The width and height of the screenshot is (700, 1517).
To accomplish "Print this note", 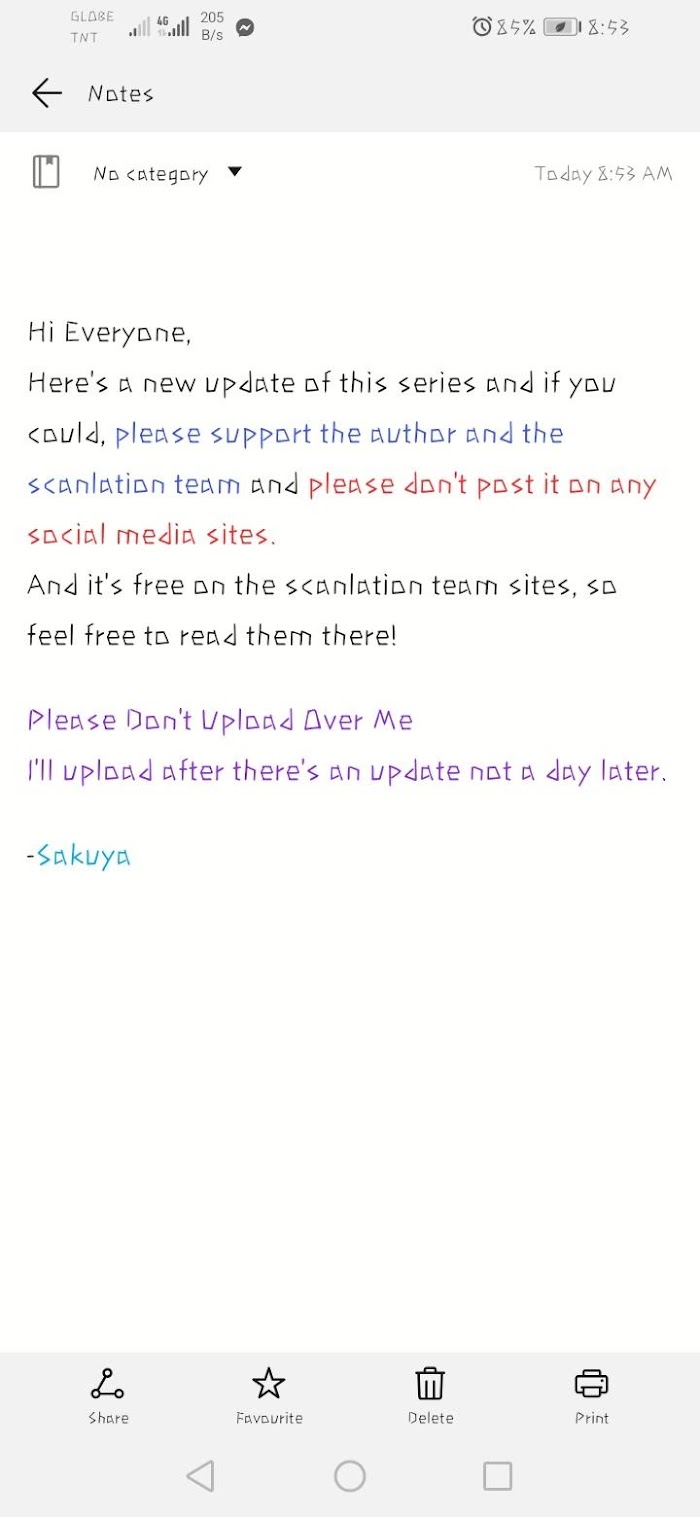I will click(x=591, y=1396).
